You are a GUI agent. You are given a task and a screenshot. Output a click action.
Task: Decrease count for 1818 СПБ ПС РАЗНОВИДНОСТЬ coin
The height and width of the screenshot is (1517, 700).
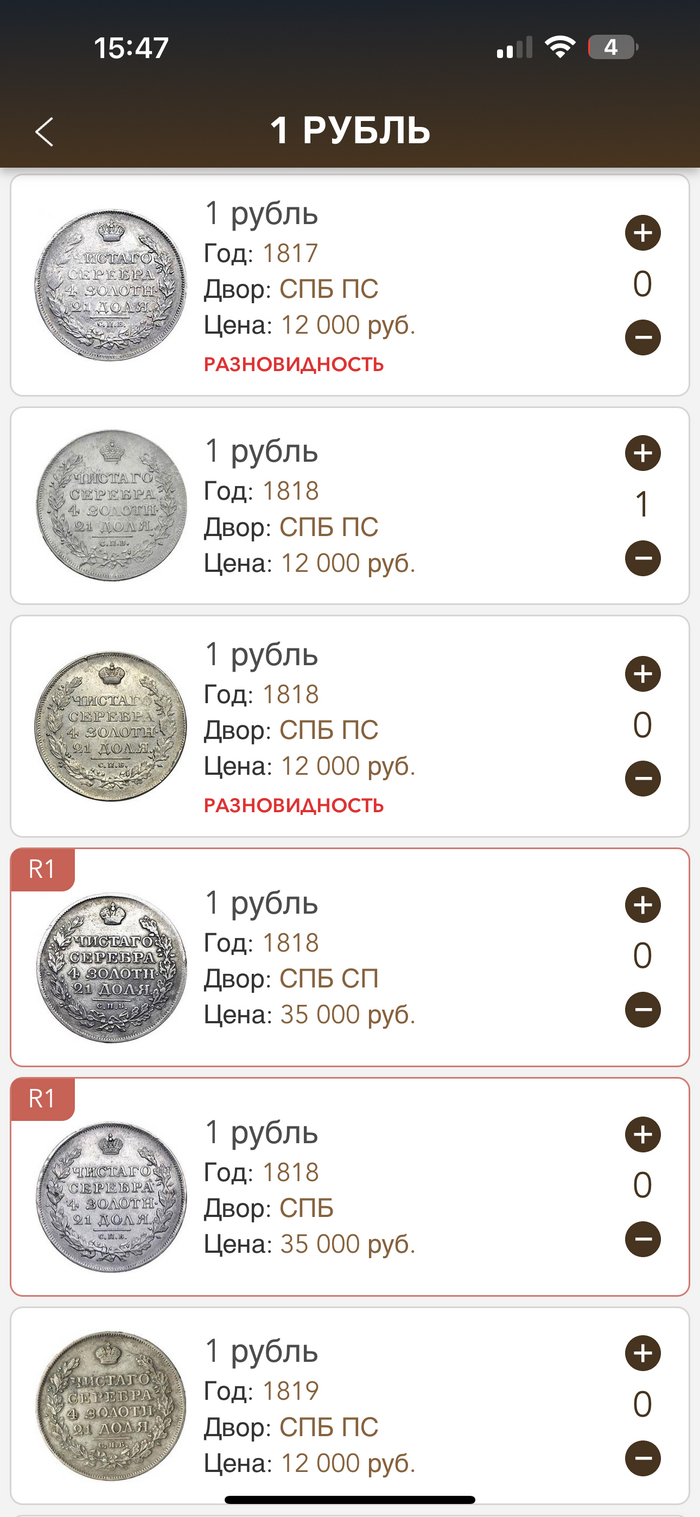pyautogui.click(x=643, y=778)
